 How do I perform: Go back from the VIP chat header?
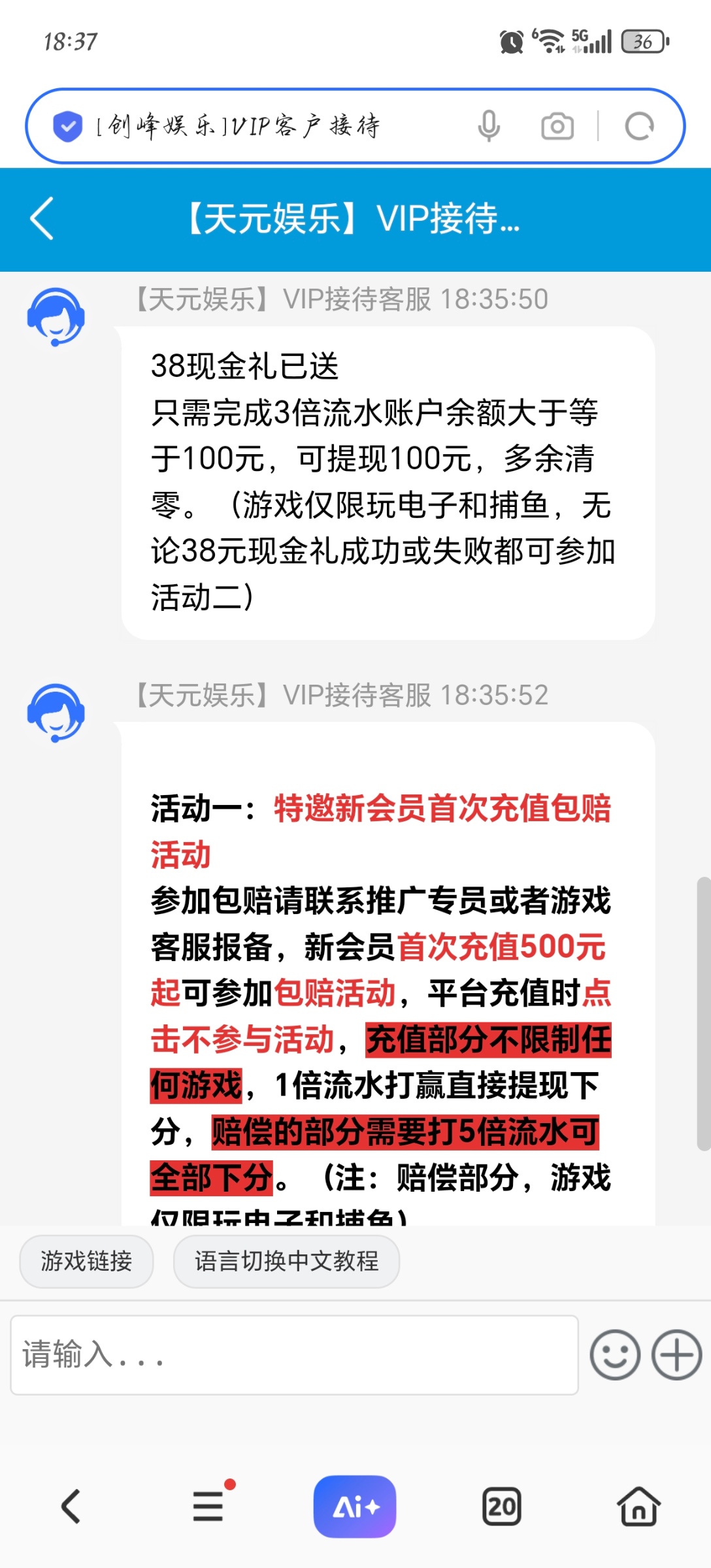(42, 218)
